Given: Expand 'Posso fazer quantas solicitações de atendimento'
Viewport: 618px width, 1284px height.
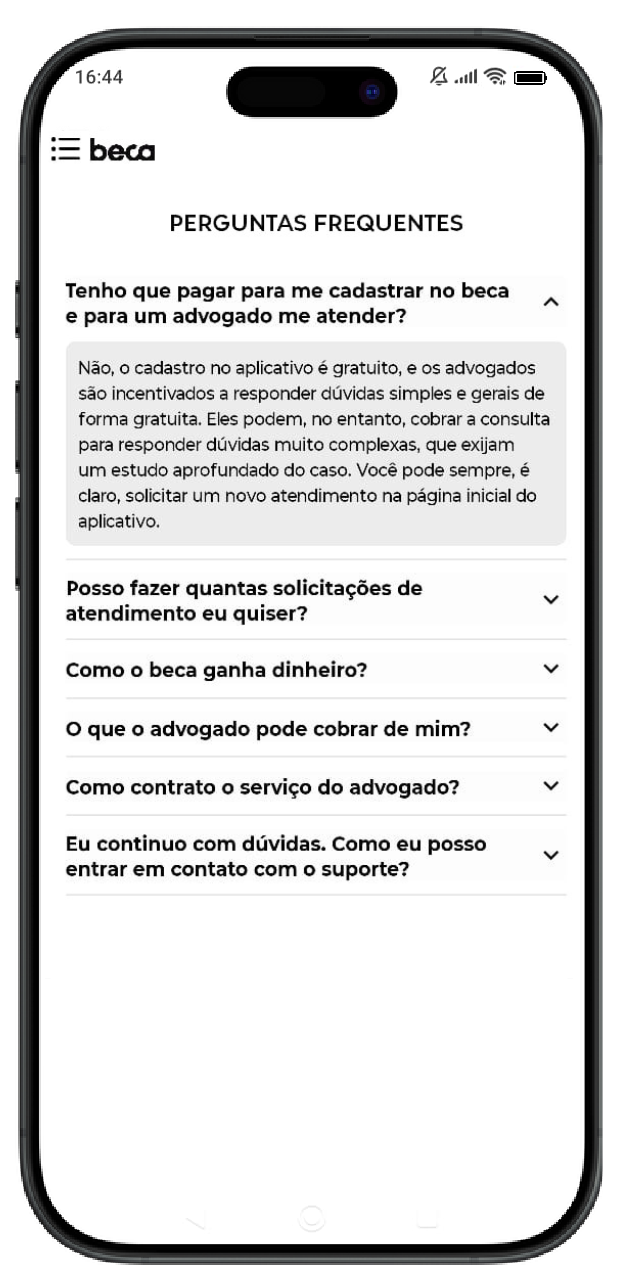Looking at the screenshot, I should 550,599.
